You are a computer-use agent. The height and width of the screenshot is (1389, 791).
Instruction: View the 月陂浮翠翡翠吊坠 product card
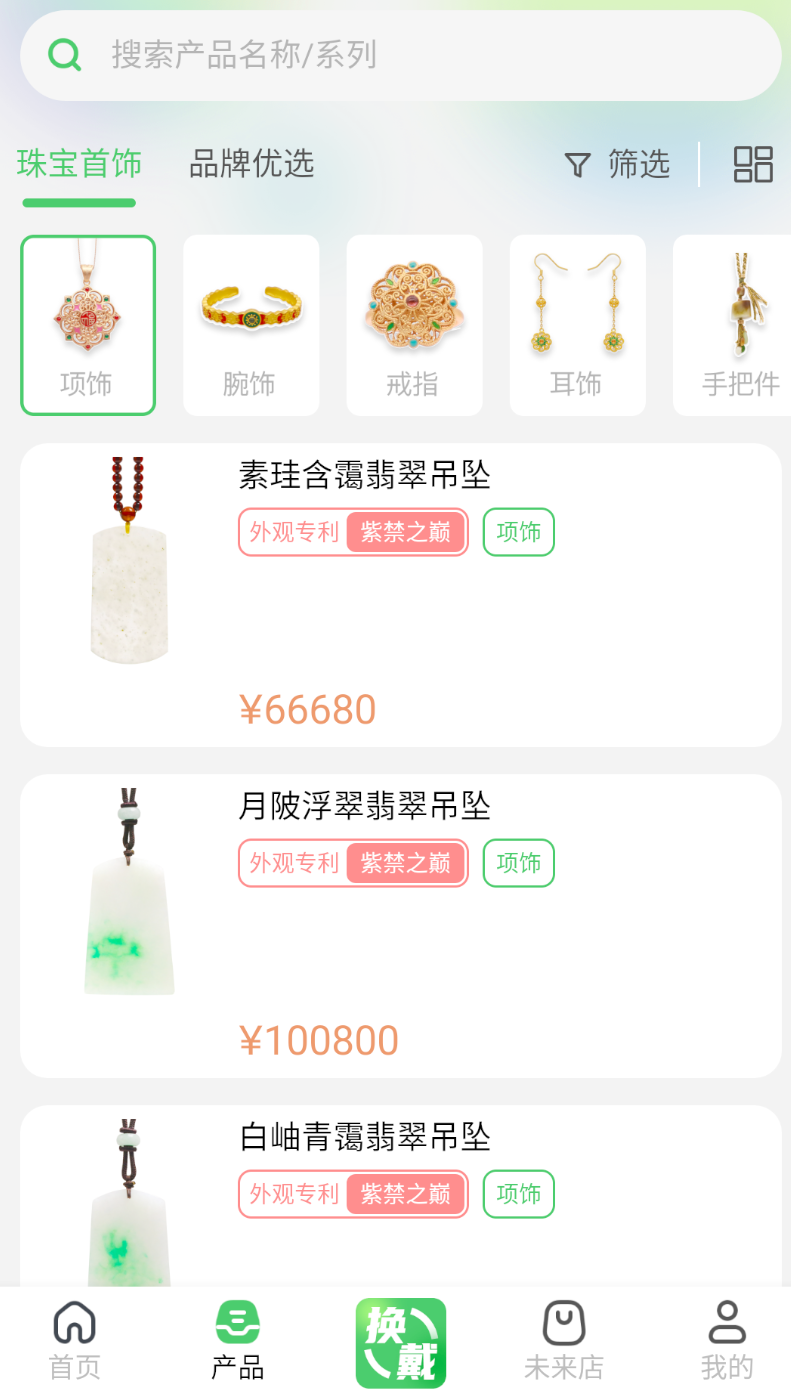click(x=400, y=926)
